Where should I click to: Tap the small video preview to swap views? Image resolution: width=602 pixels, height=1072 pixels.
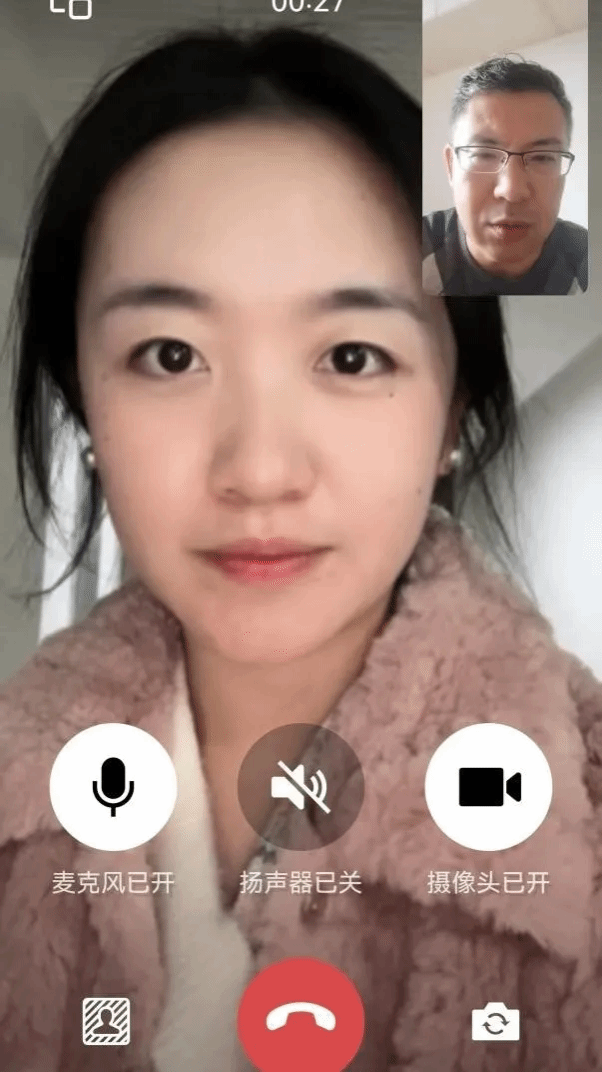click(x=504, y=148)
